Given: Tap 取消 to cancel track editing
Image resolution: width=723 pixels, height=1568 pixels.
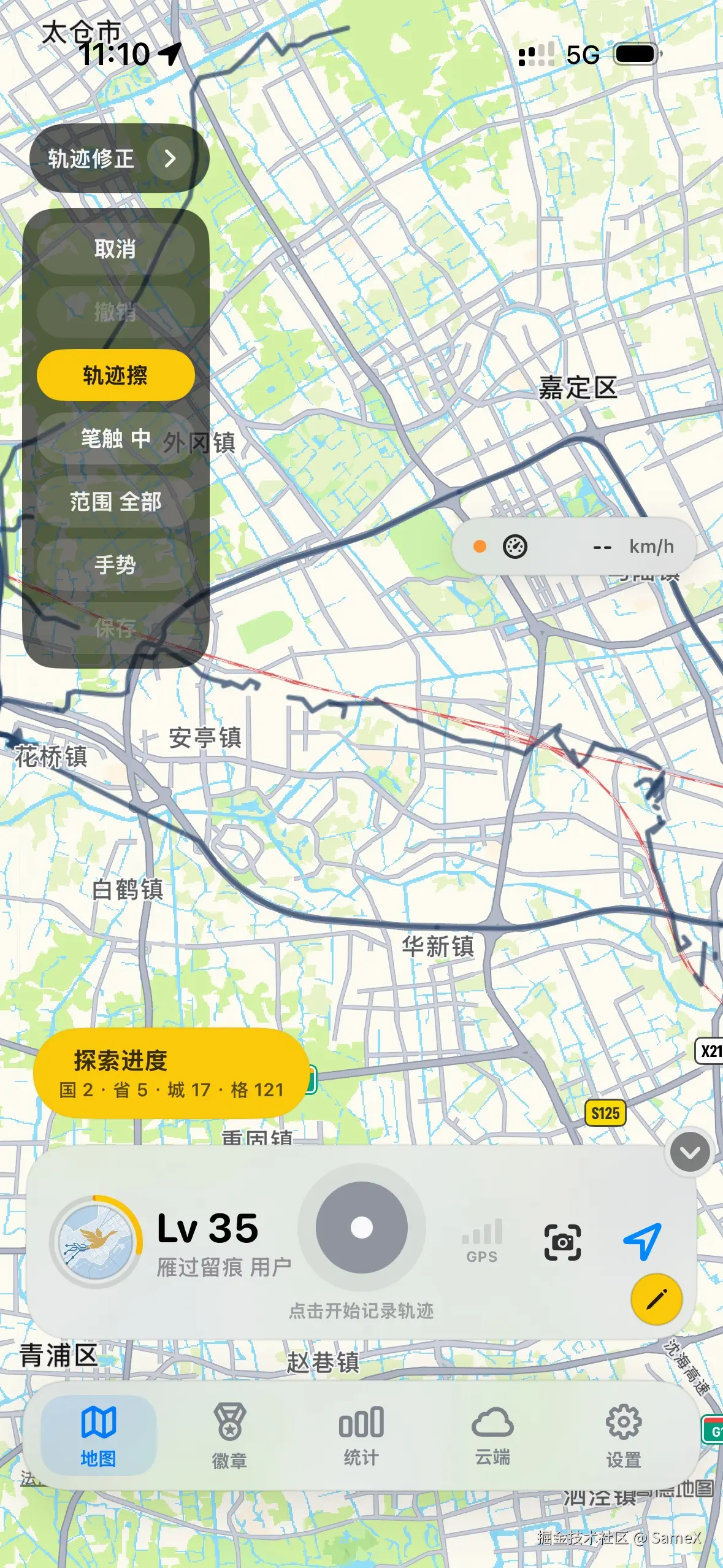Looking at the screenshot, I should [x=115, y=249].
